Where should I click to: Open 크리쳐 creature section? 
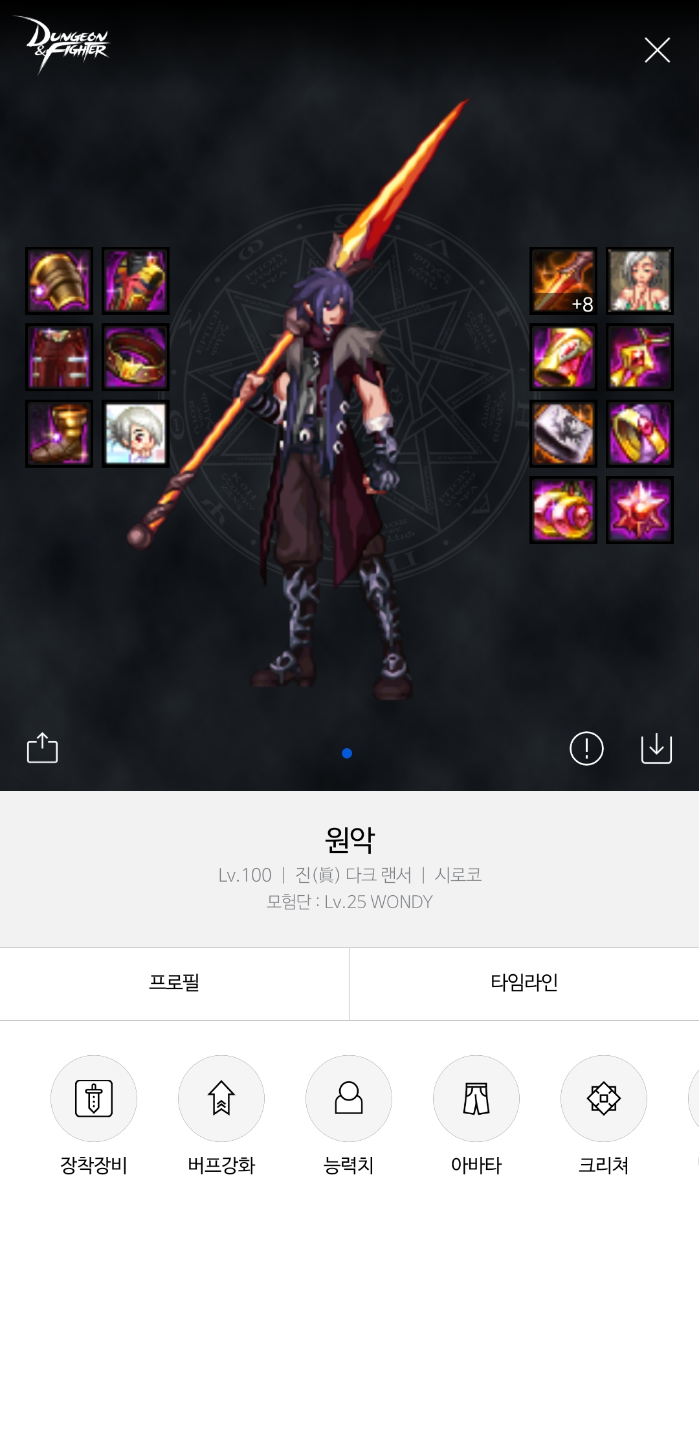[x=603, y=1099]
